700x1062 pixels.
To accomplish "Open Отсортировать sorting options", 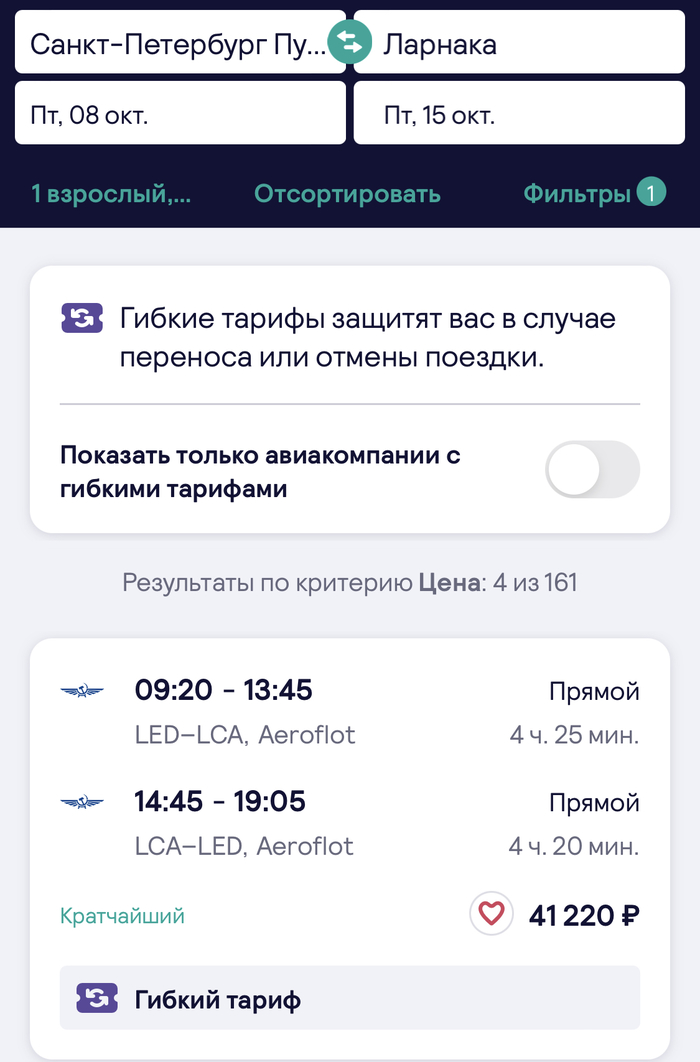I will click(346, 194).
